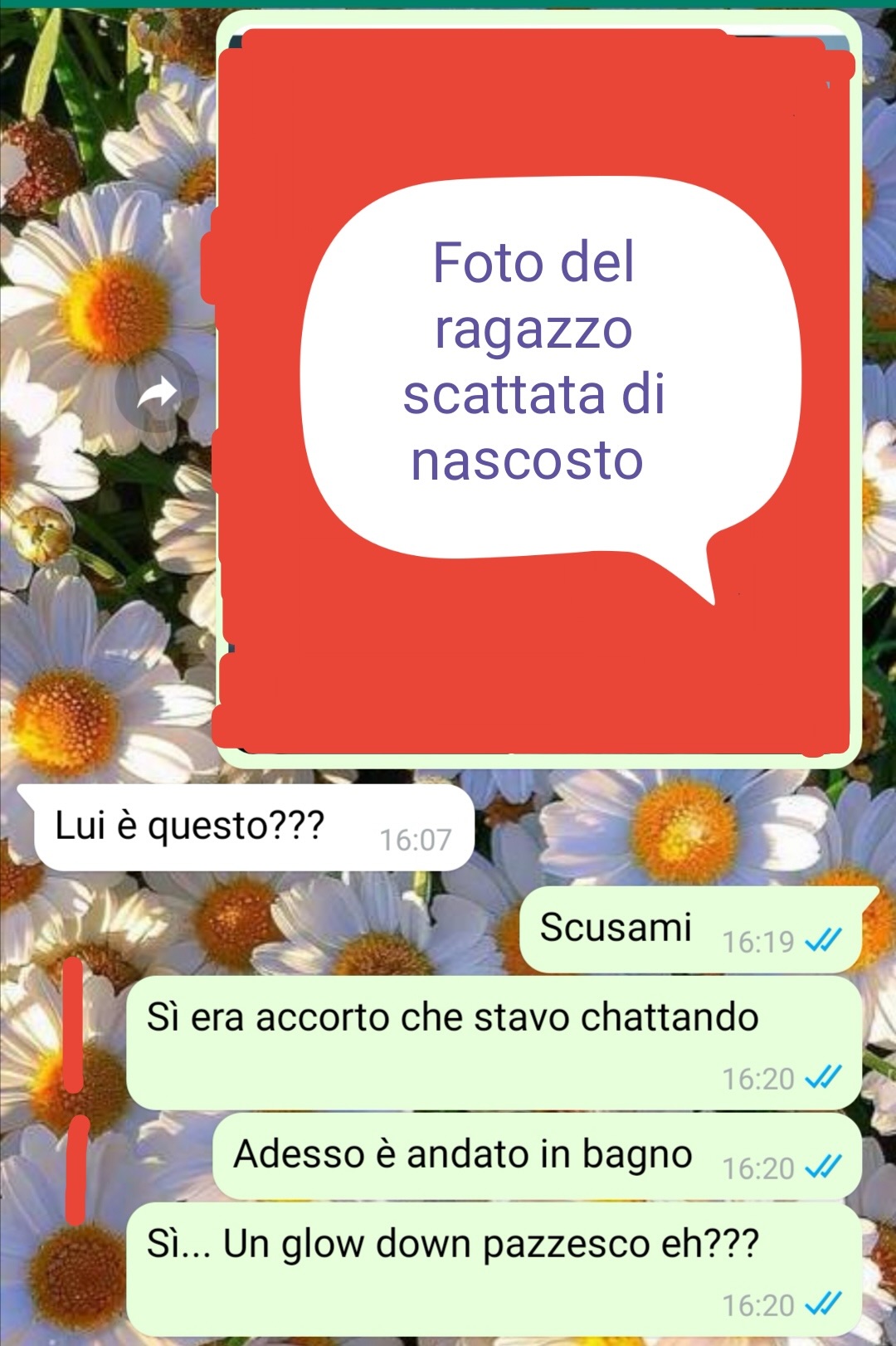This screenshot has width=896, height=1346.
Task: Open the sent photo in the chat
Action: (x=535, y=390)
